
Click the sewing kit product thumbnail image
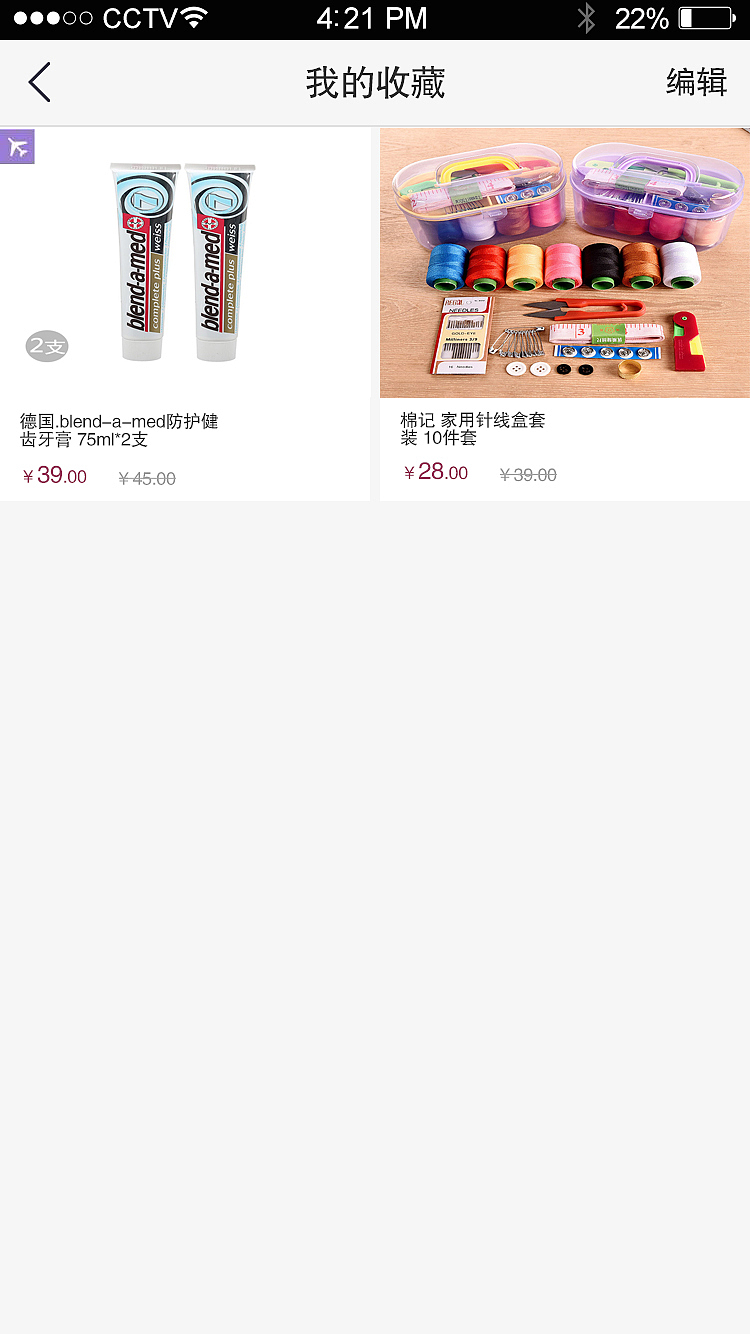[564, 262]
